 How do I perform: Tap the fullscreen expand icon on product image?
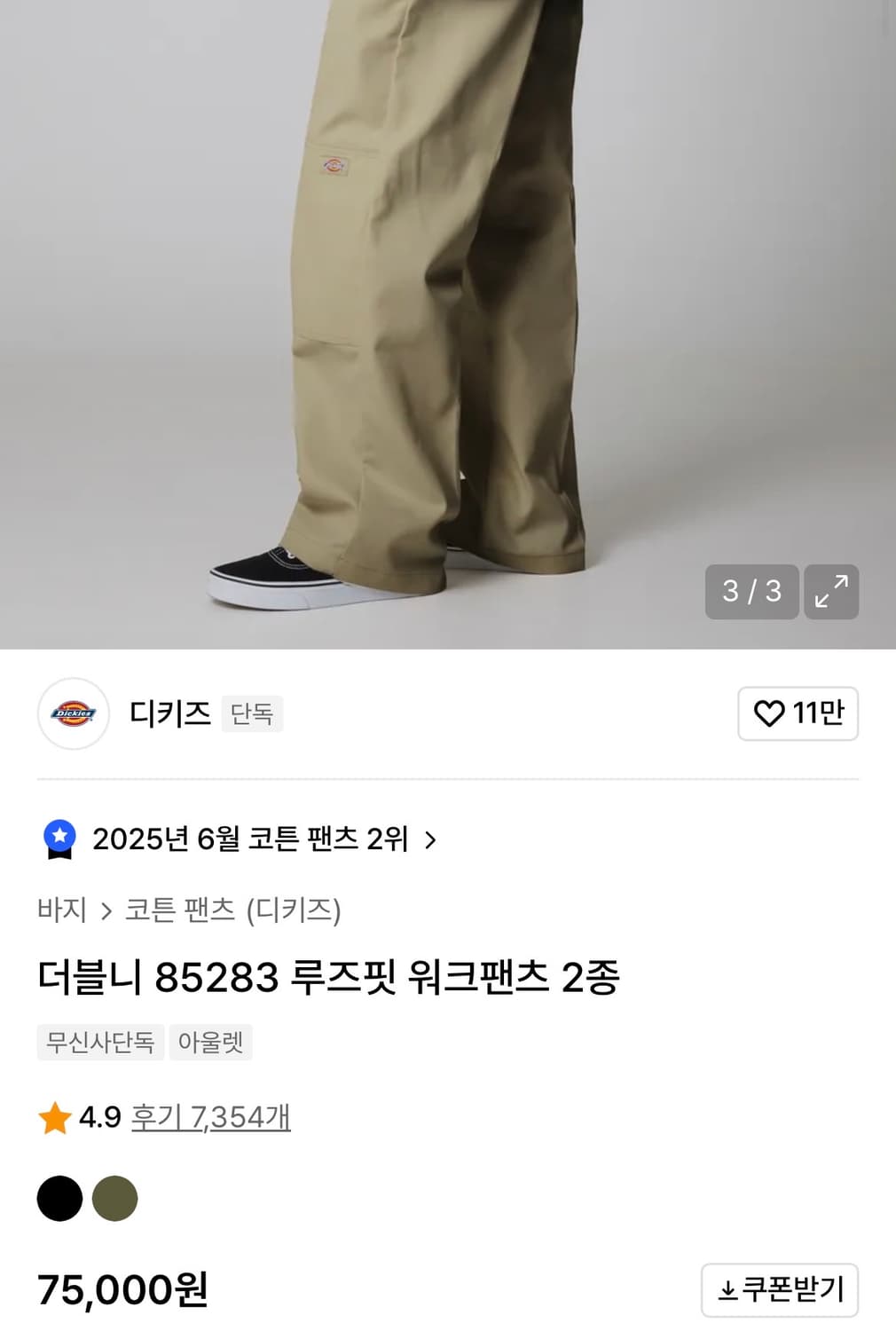(x=832, y=592)
